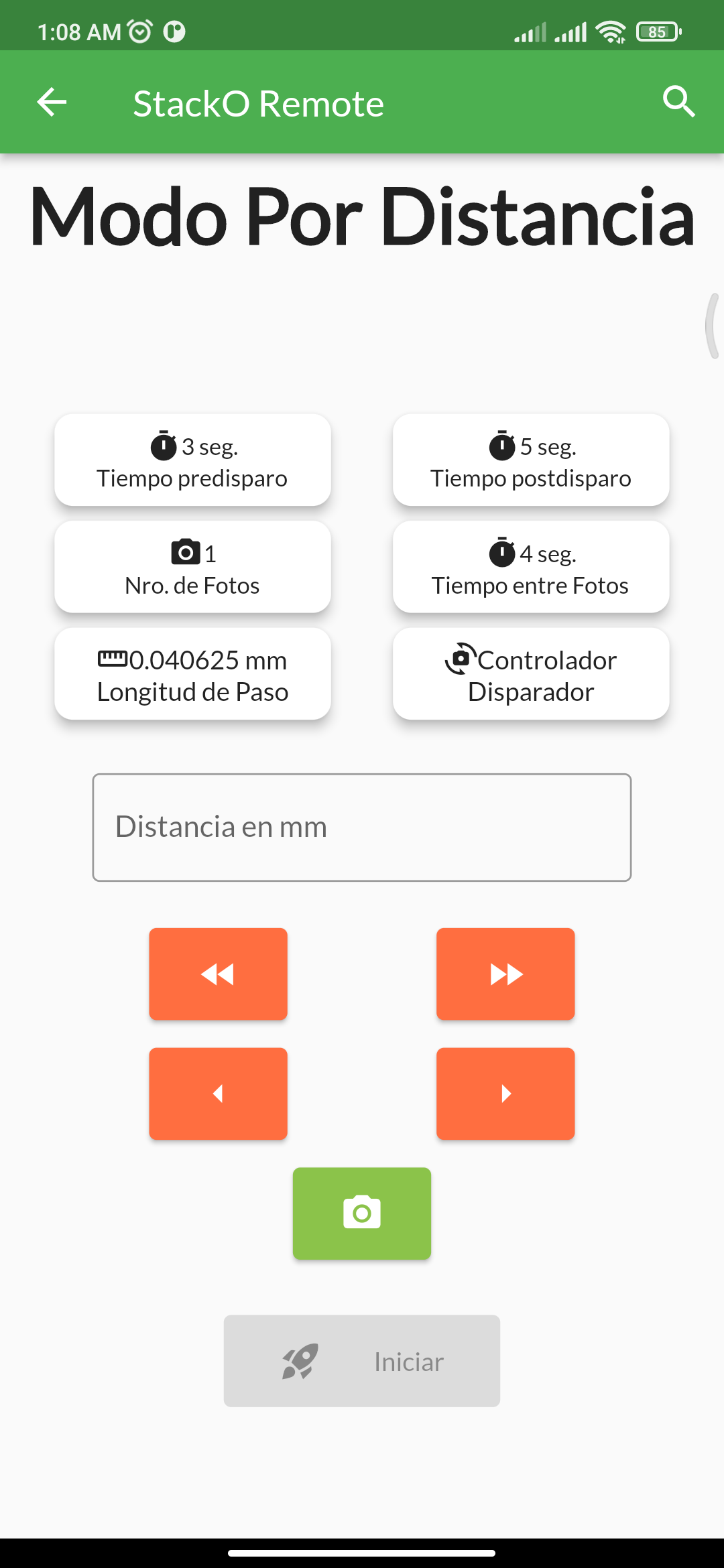
Task: Tap the Iniciar button
Action: tap(362, 1361)
